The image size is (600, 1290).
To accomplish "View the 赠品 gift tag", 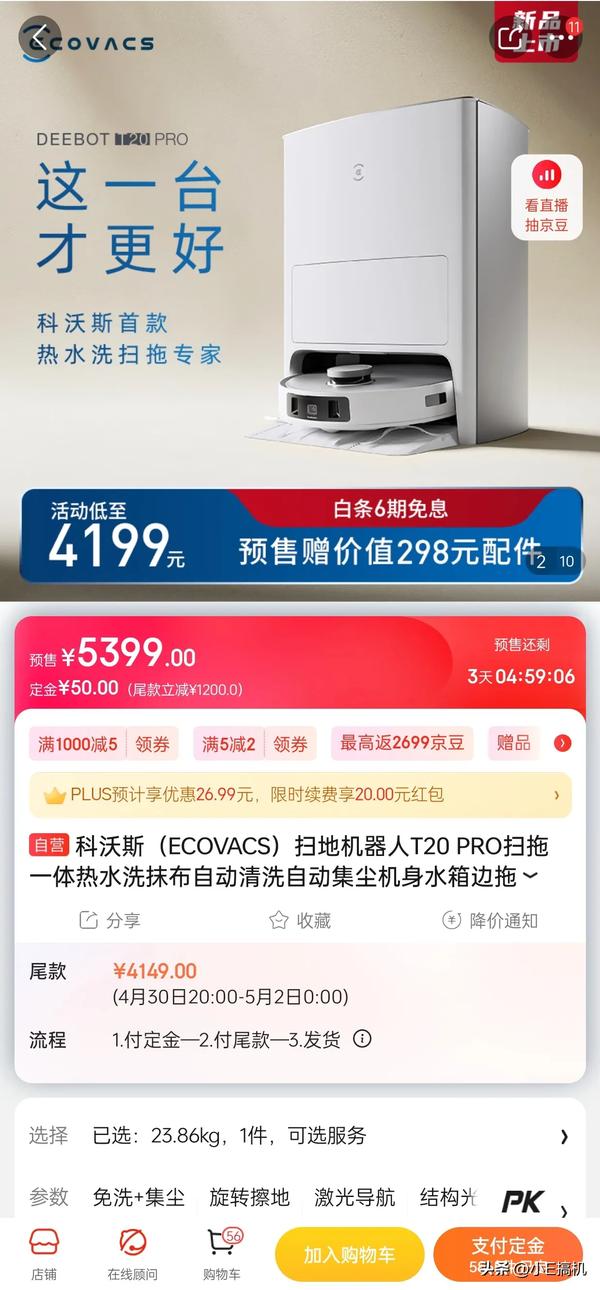I will 514,743.
